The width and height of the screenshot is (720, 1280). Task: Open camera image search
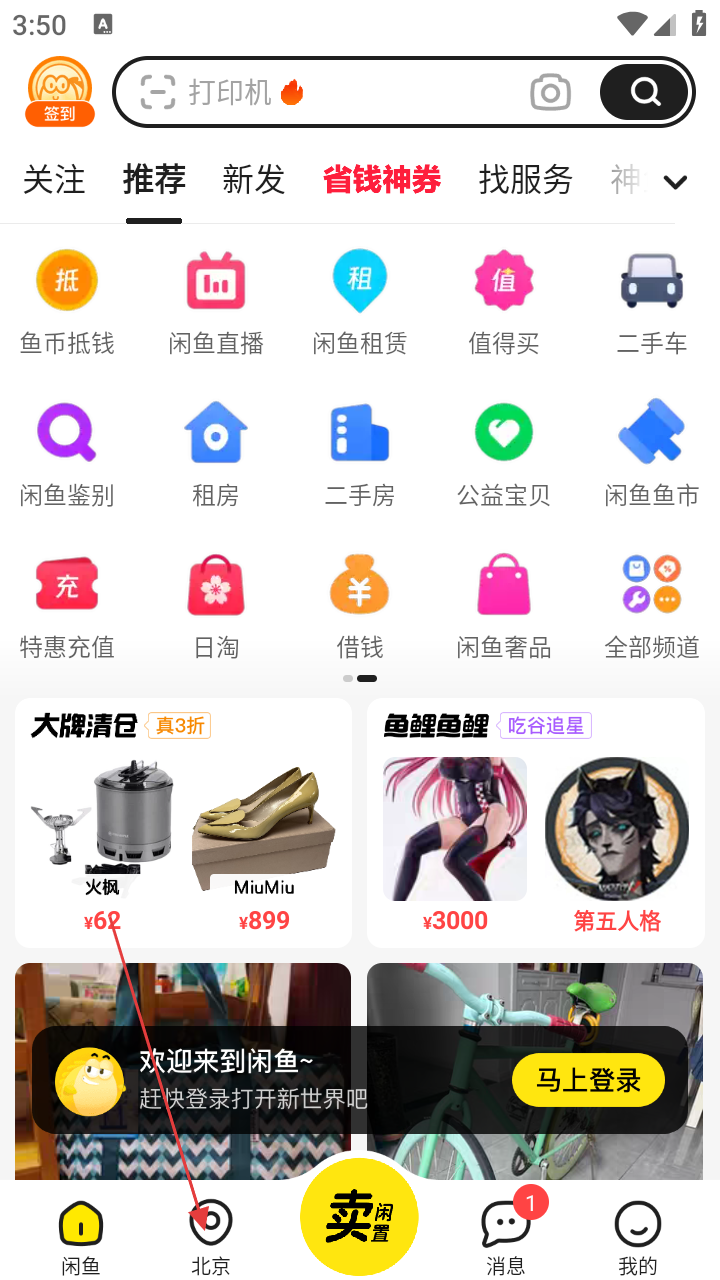(550, 93)
